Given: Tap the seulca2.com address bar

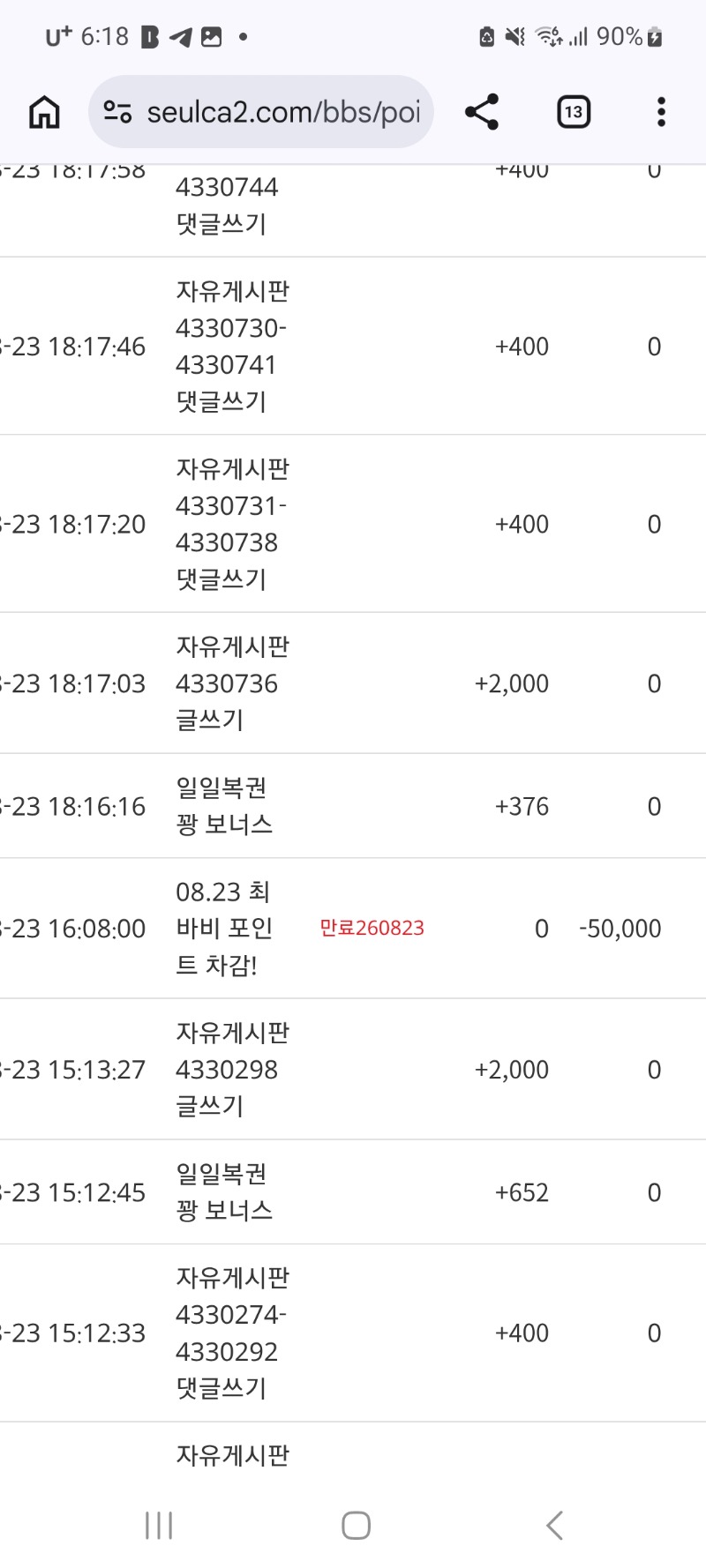Looking at the screenshot, I should point(261,112).
